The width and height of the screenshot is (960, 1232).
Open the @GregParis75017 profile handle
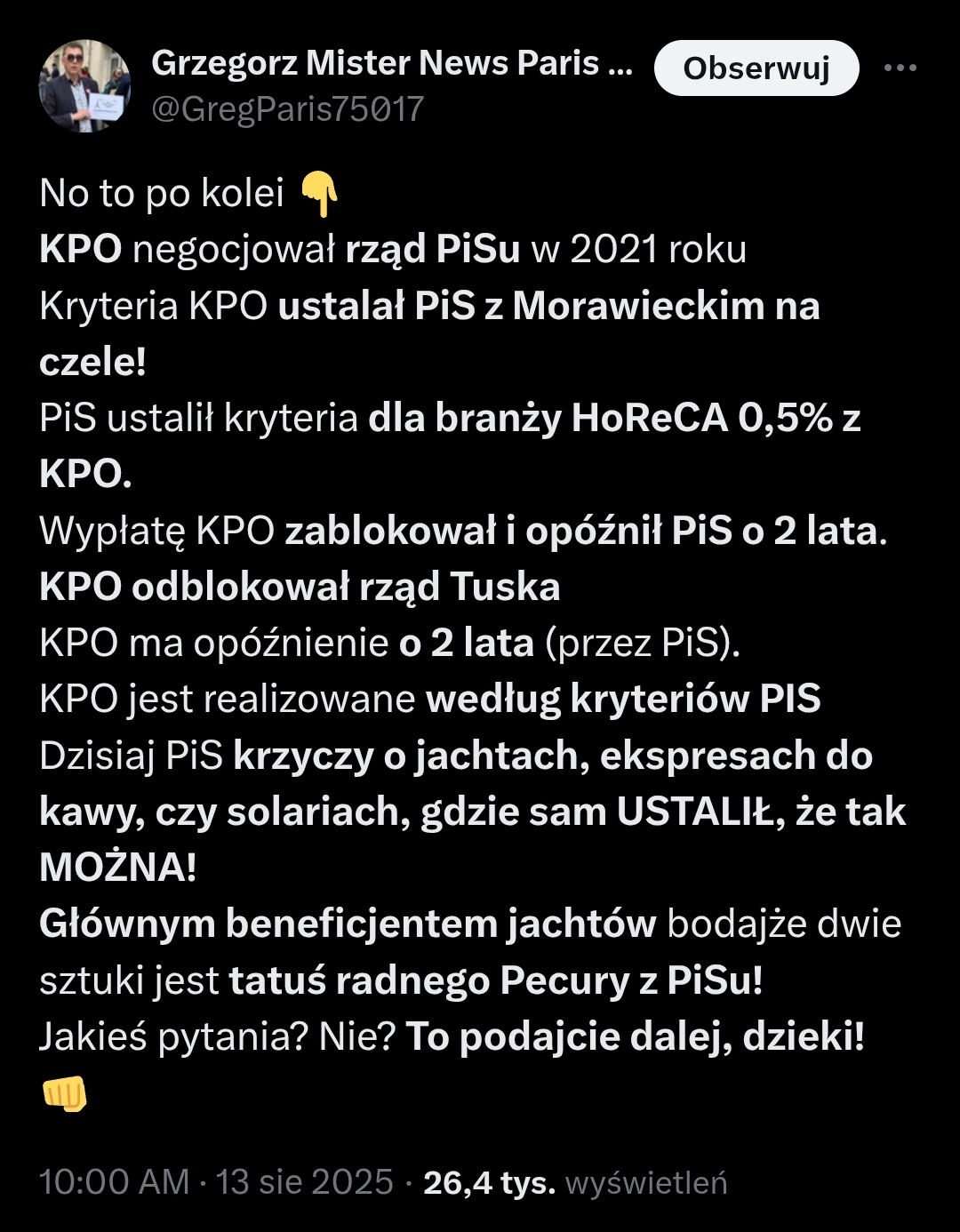coord(287,109)
